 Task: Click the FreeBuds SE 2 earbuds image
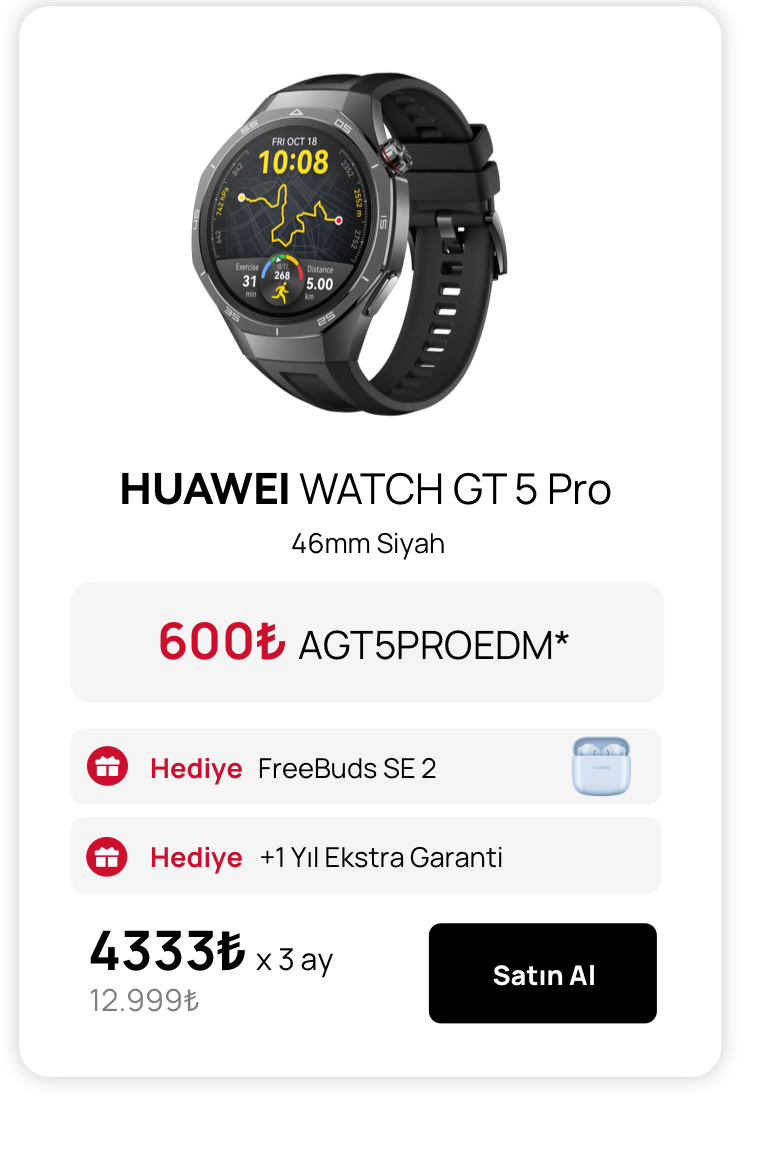coord(602,765)
